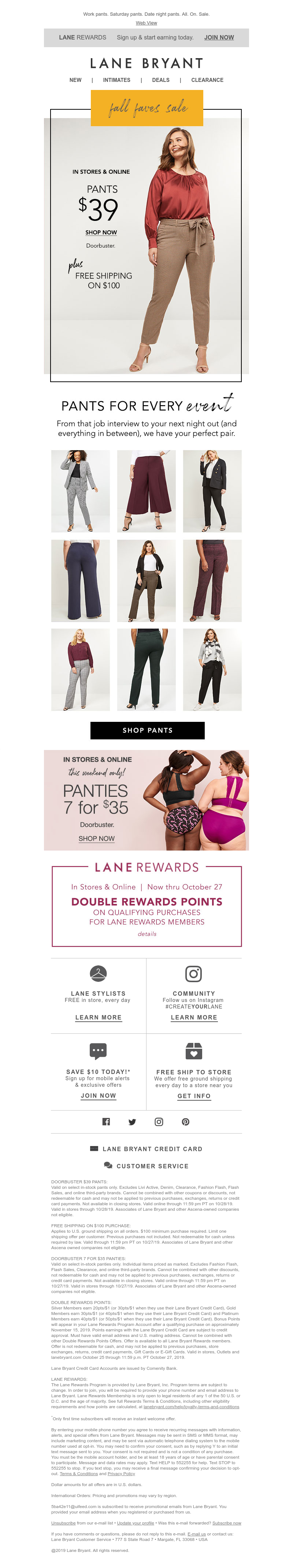Viewport: 293px width, 1568px height.
Task: Tap SHOP NOW under Pants $39
Action: pyautogui.click(x=101, y=233)
